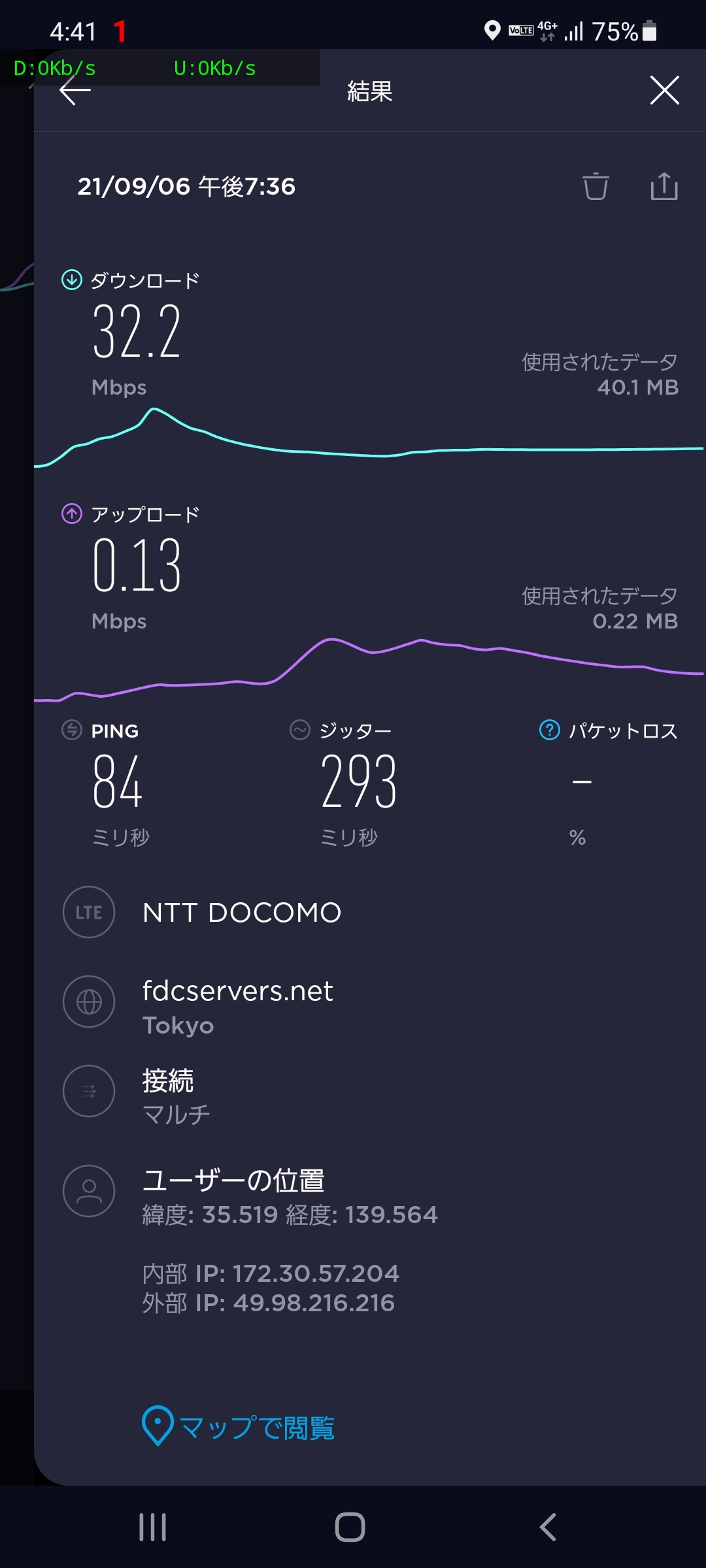This screenshot has height=1568, width=706.
Task: Delete this speed test result
Action: 595,187
